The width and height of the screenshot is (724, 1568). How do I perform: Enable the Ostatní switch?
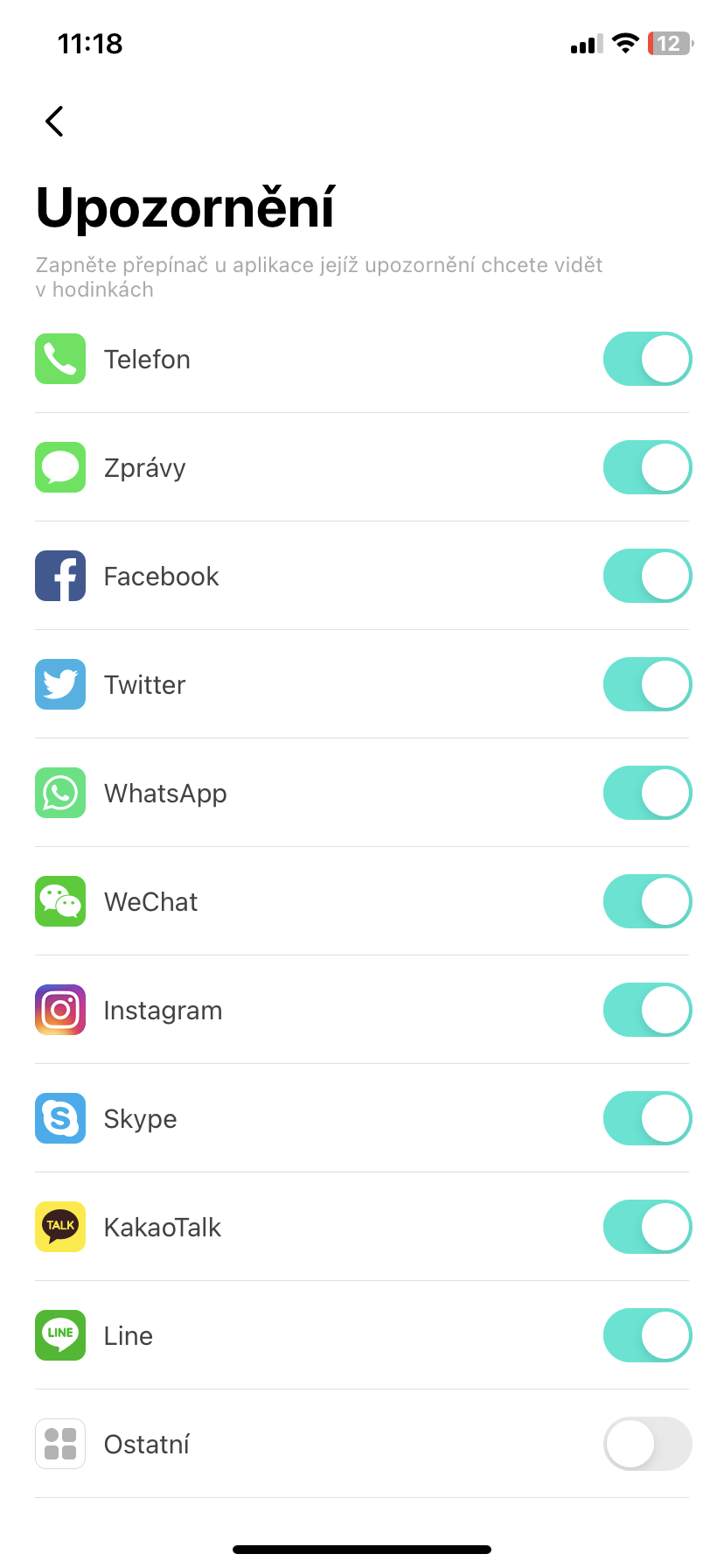pyautogui.click(x=647, y=1444)
